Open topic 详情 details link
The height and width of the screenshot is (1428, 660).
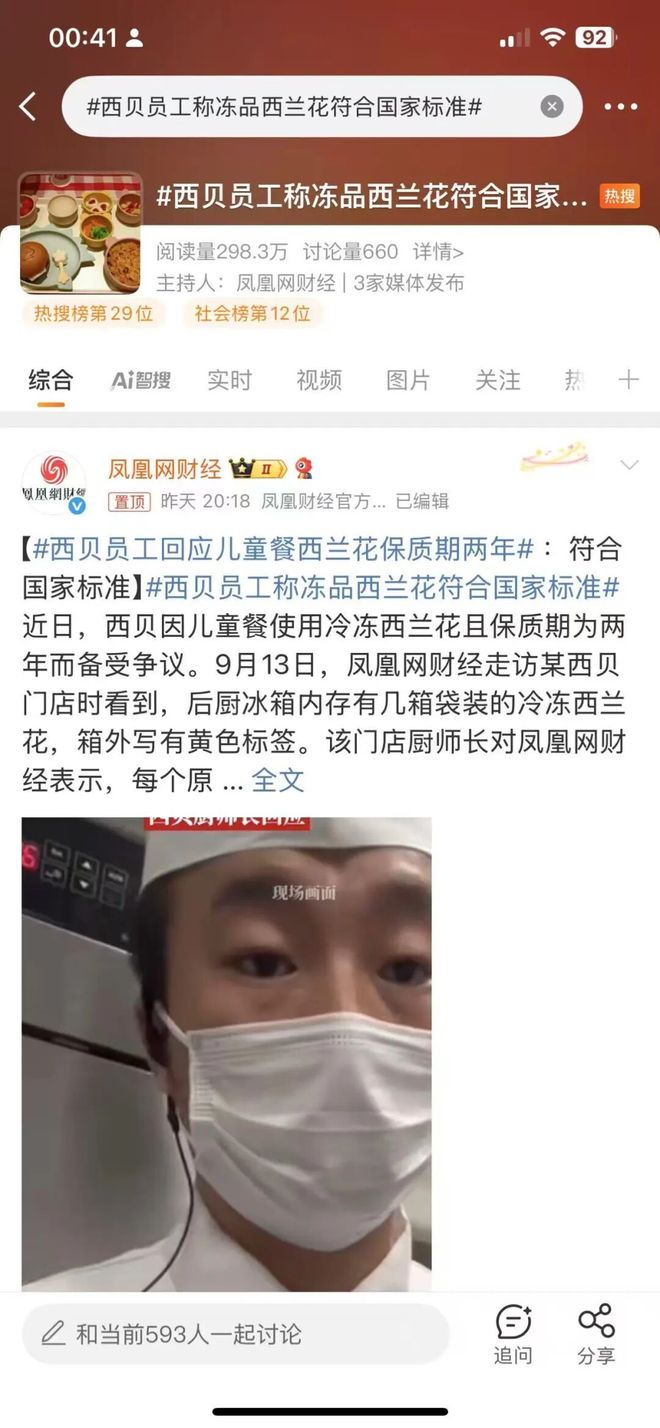point(438,252)
